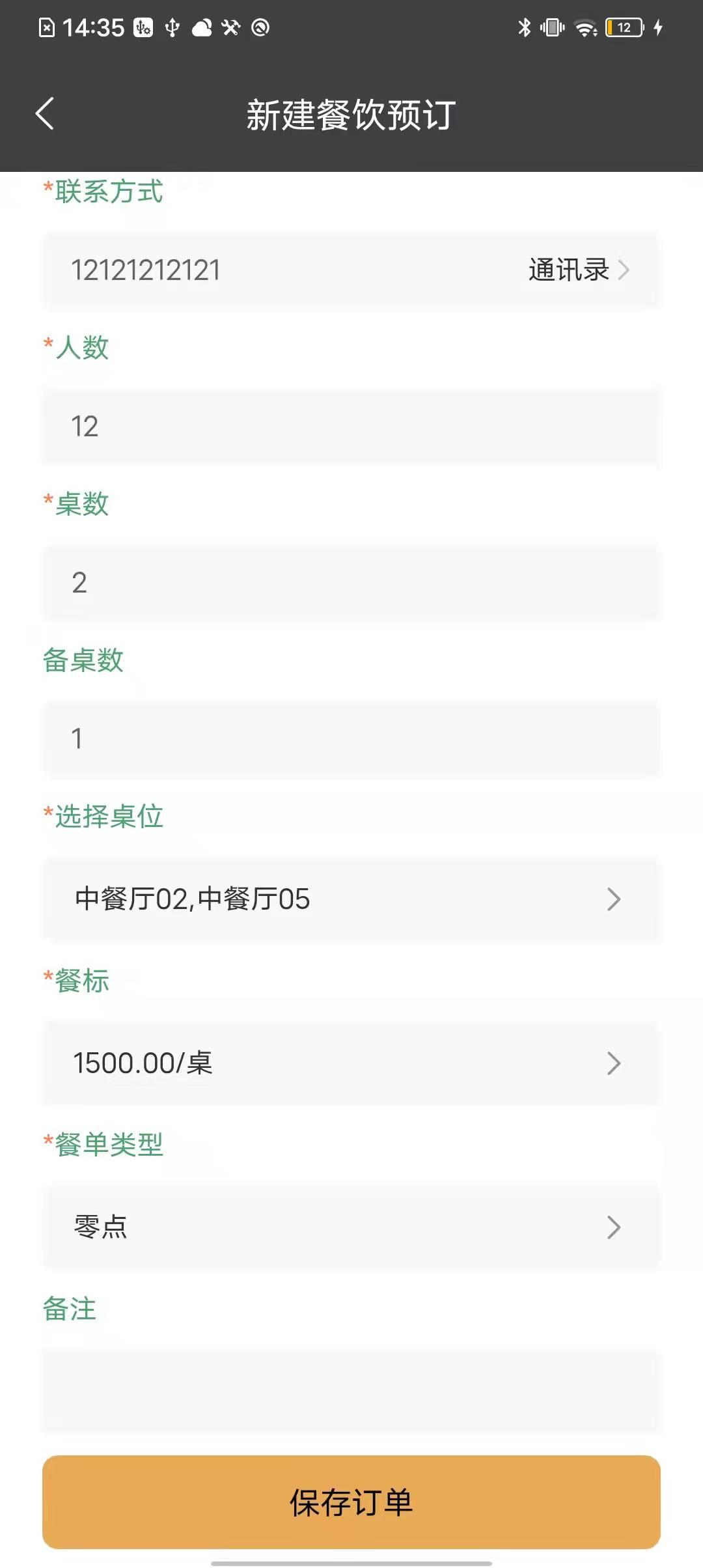Tap 保存订单 to save the order
The height and width of the screenshot is (1568, 703).
pos(351,1502)
